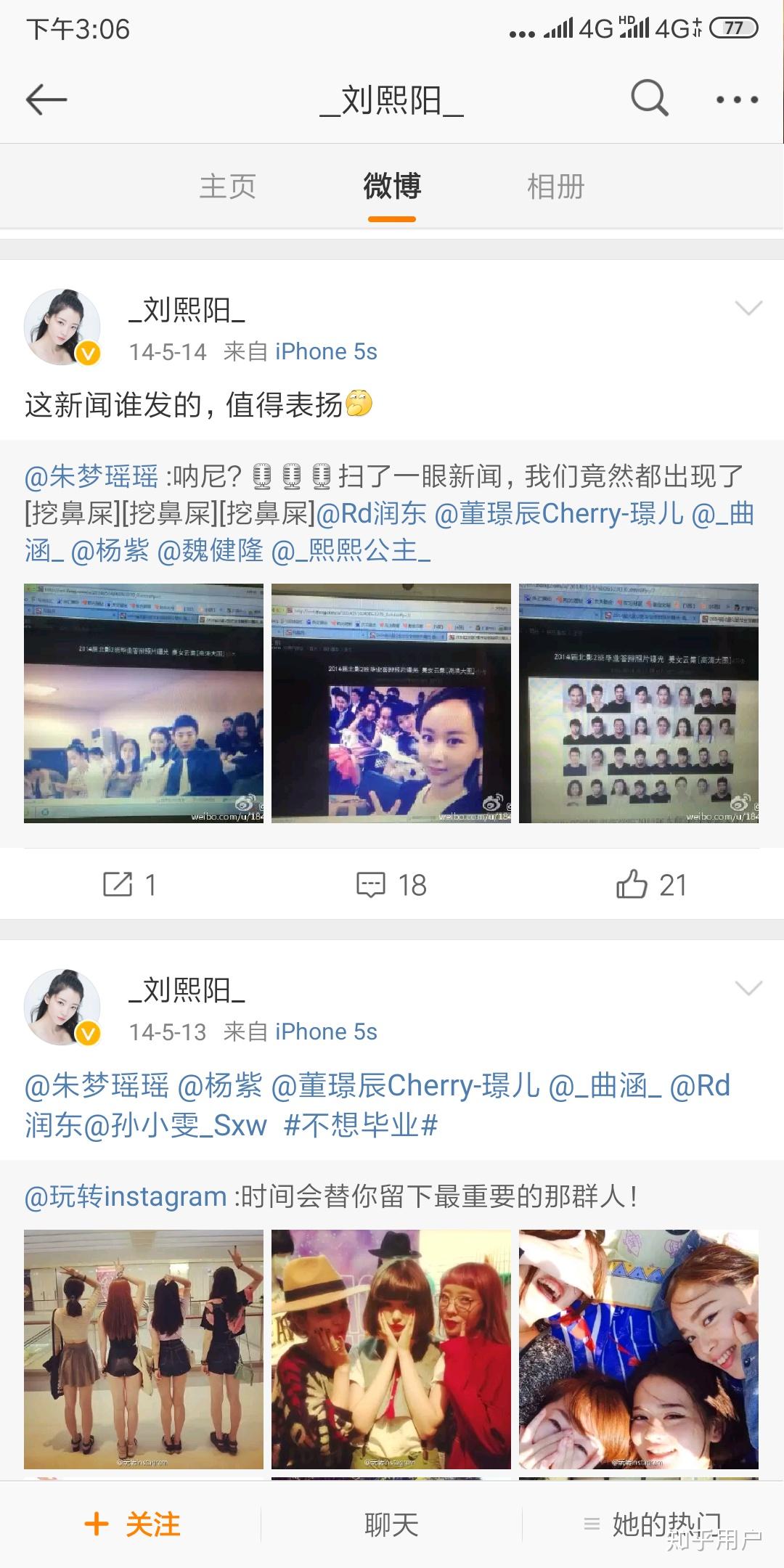The width and height of the screenshot is (784, 1568).
Task: Repost the 14-5-14 post
Action: coord(130,885)
